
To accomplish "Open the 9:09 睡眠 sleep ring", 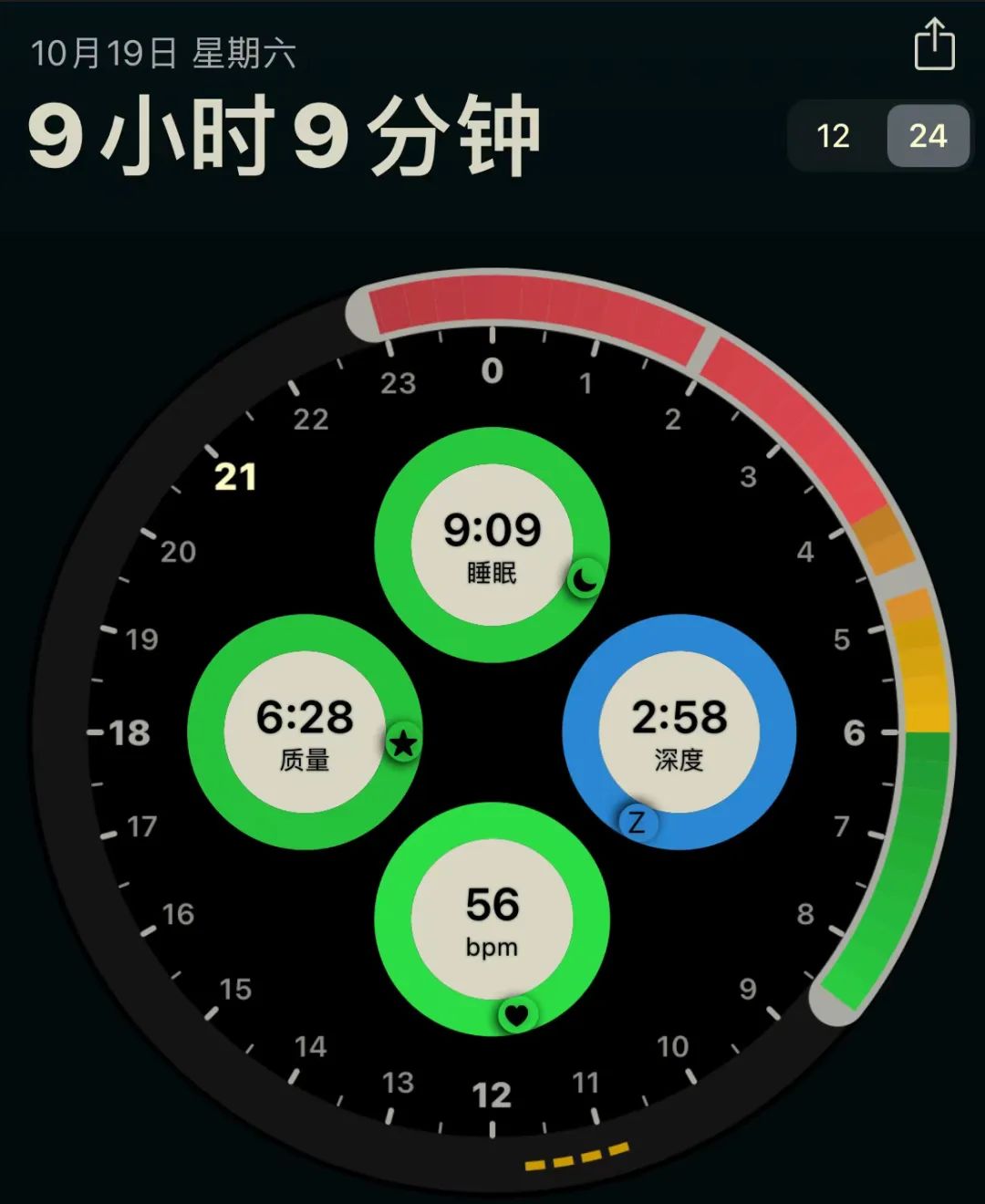I will point(492,545).
